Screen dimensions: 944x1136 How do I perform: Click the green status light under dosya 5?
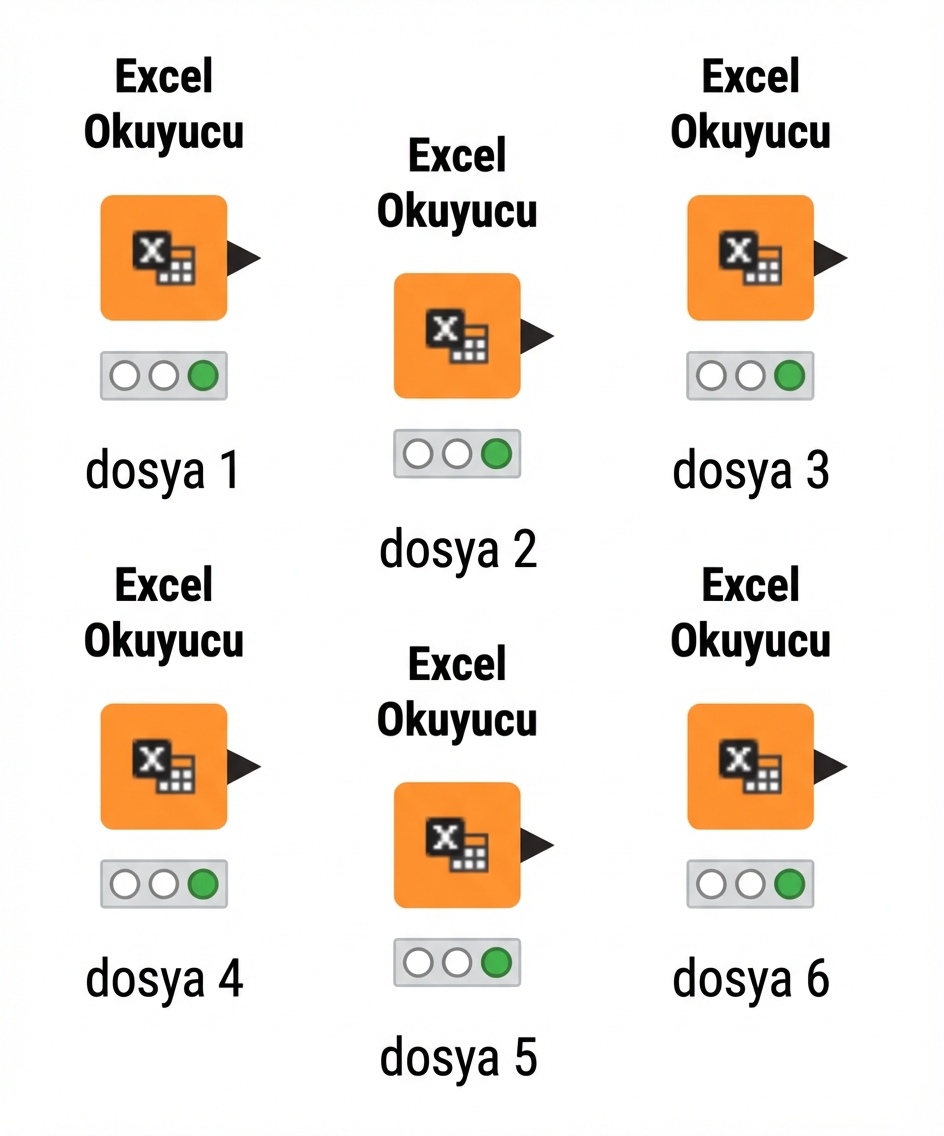tap(497, 963)
